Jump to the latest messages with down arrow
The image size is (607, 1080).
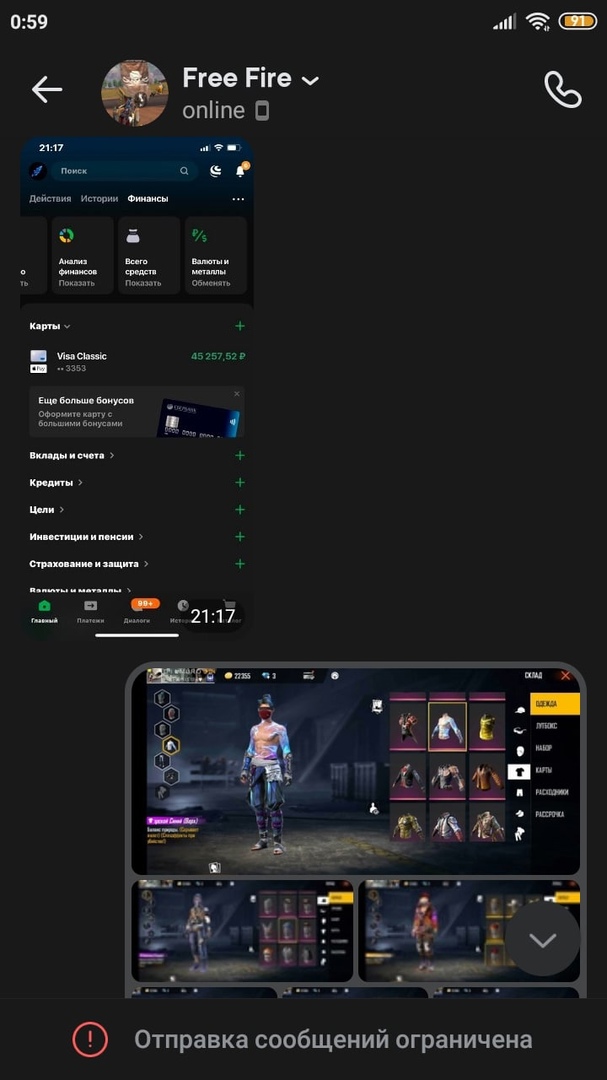pos(542,940)
